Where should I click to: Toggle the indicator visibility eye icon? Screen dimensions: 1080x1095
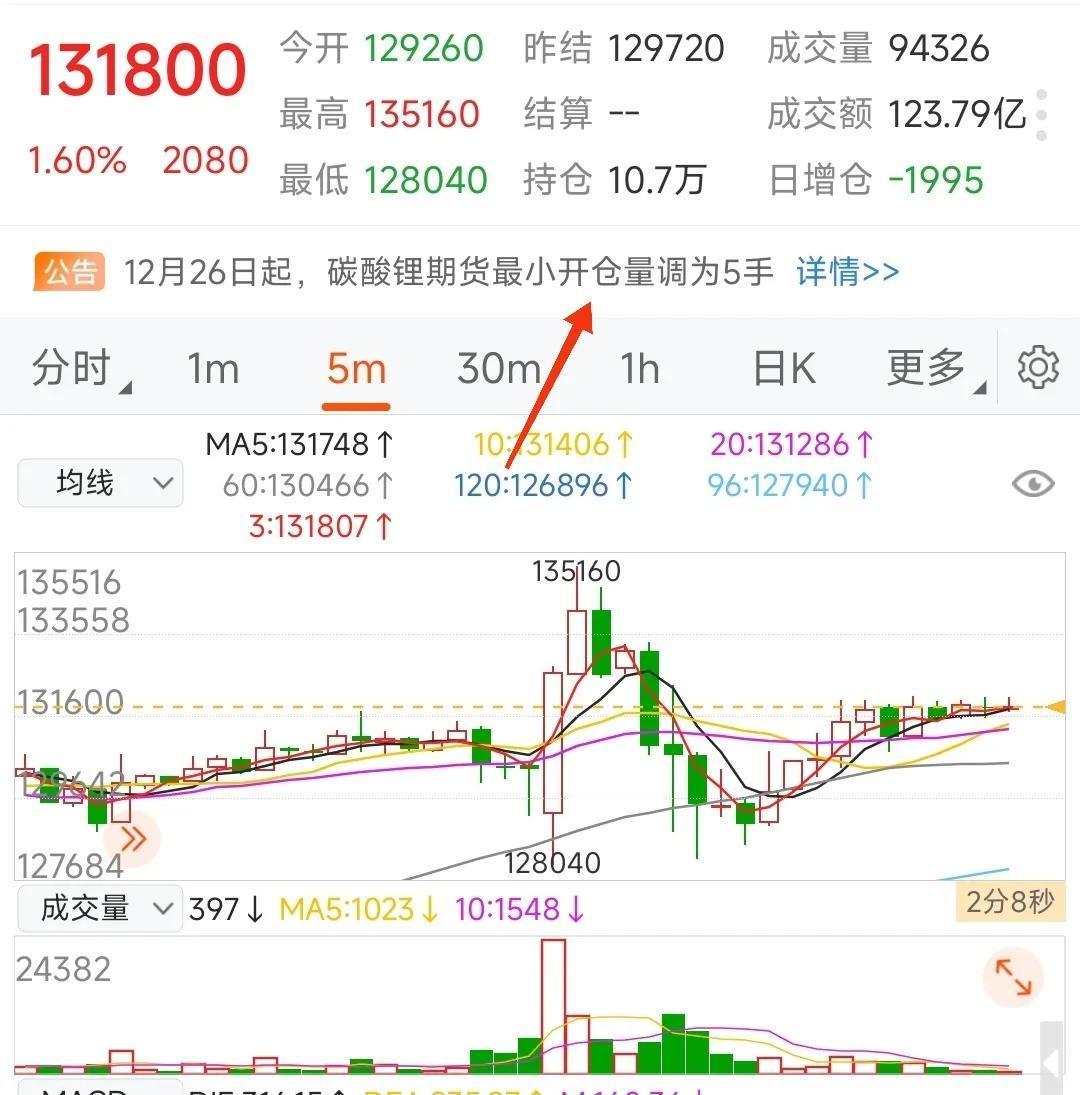click(x=1034, y=483)
